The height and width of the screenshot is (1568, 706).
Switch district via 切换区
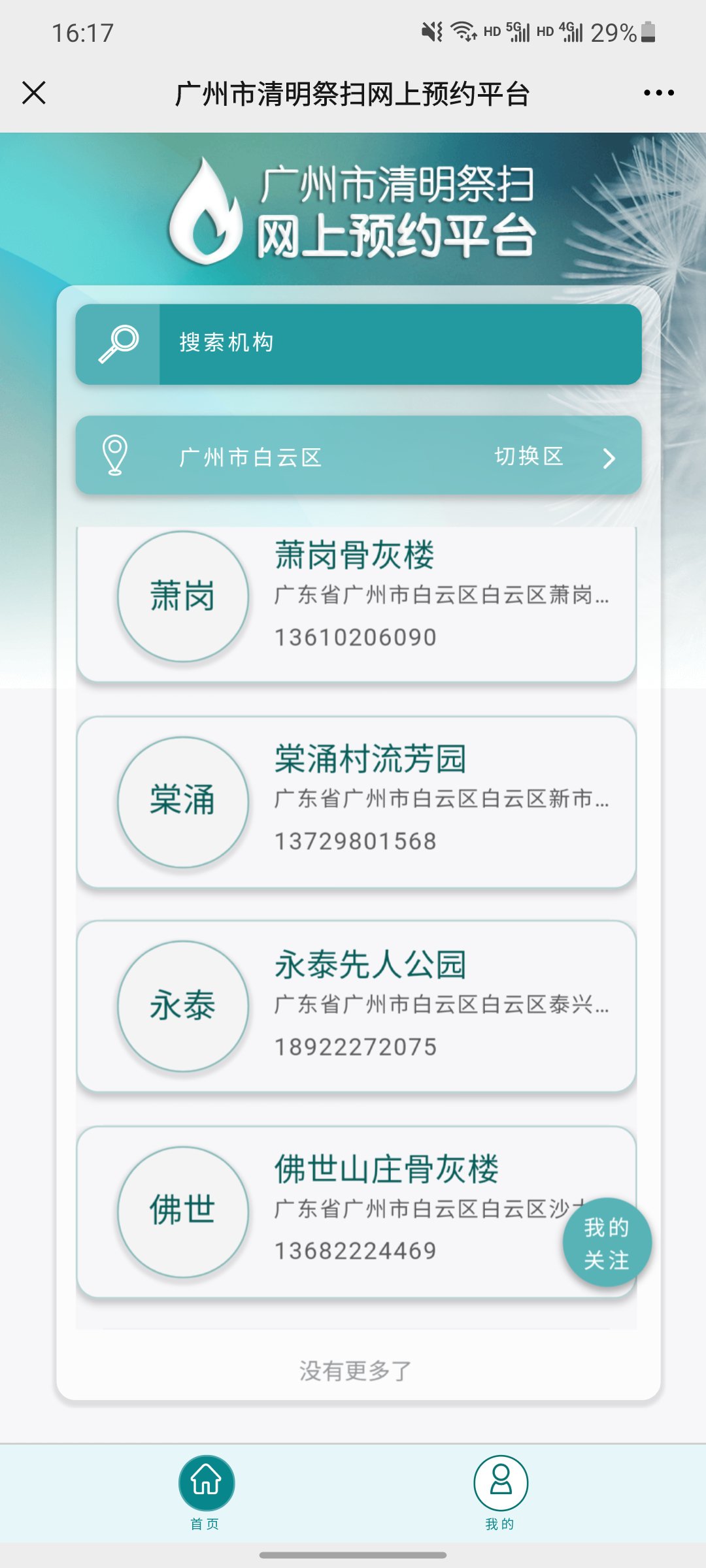click(553, 457)
